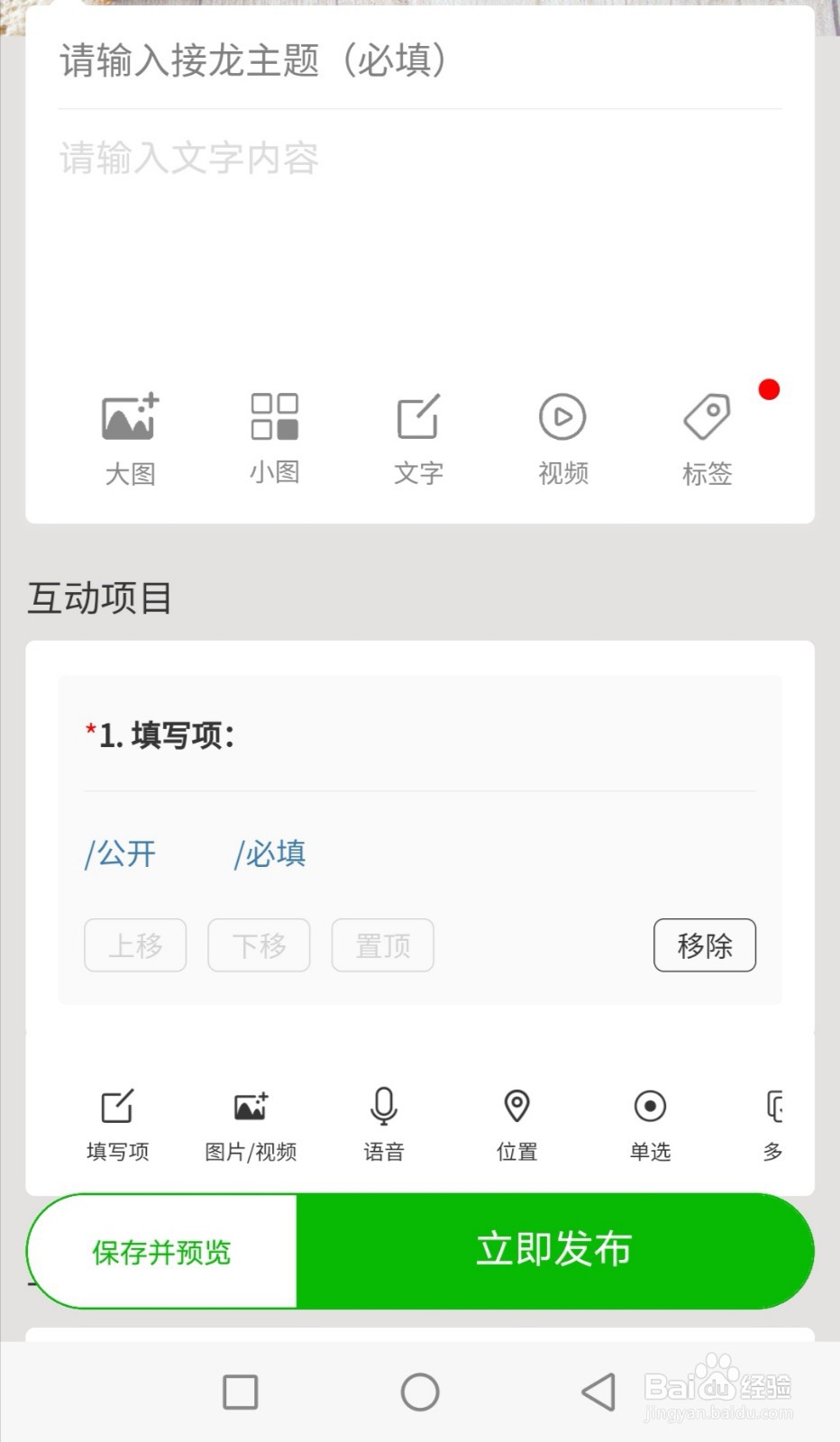The width and height of the screenshot is (840, 1442).
Task: Toggle the /必填 required setting
Action: (x=270, y=853)
